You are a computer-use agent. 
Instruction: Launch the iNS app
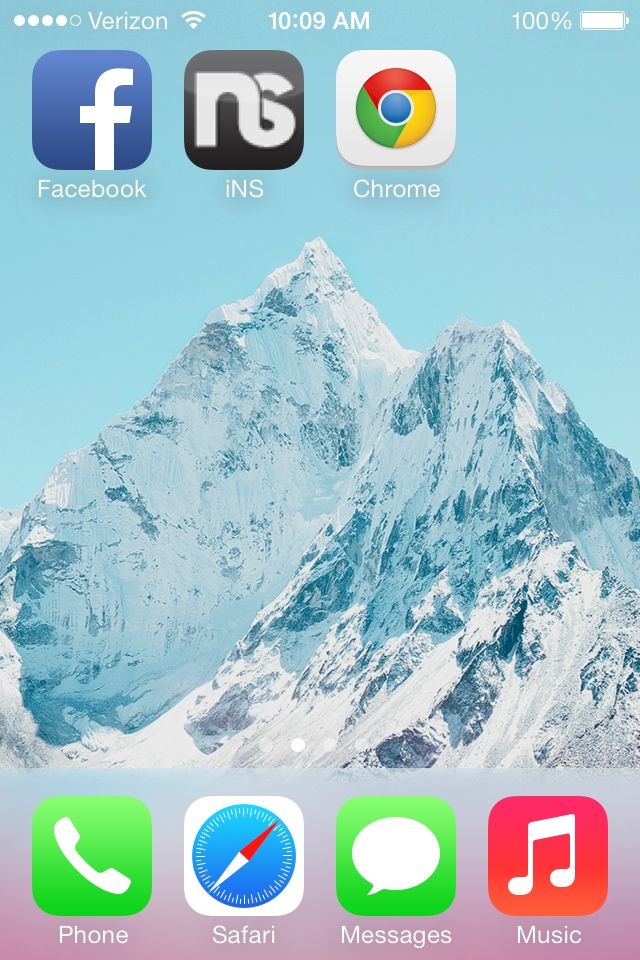point(244,110)
